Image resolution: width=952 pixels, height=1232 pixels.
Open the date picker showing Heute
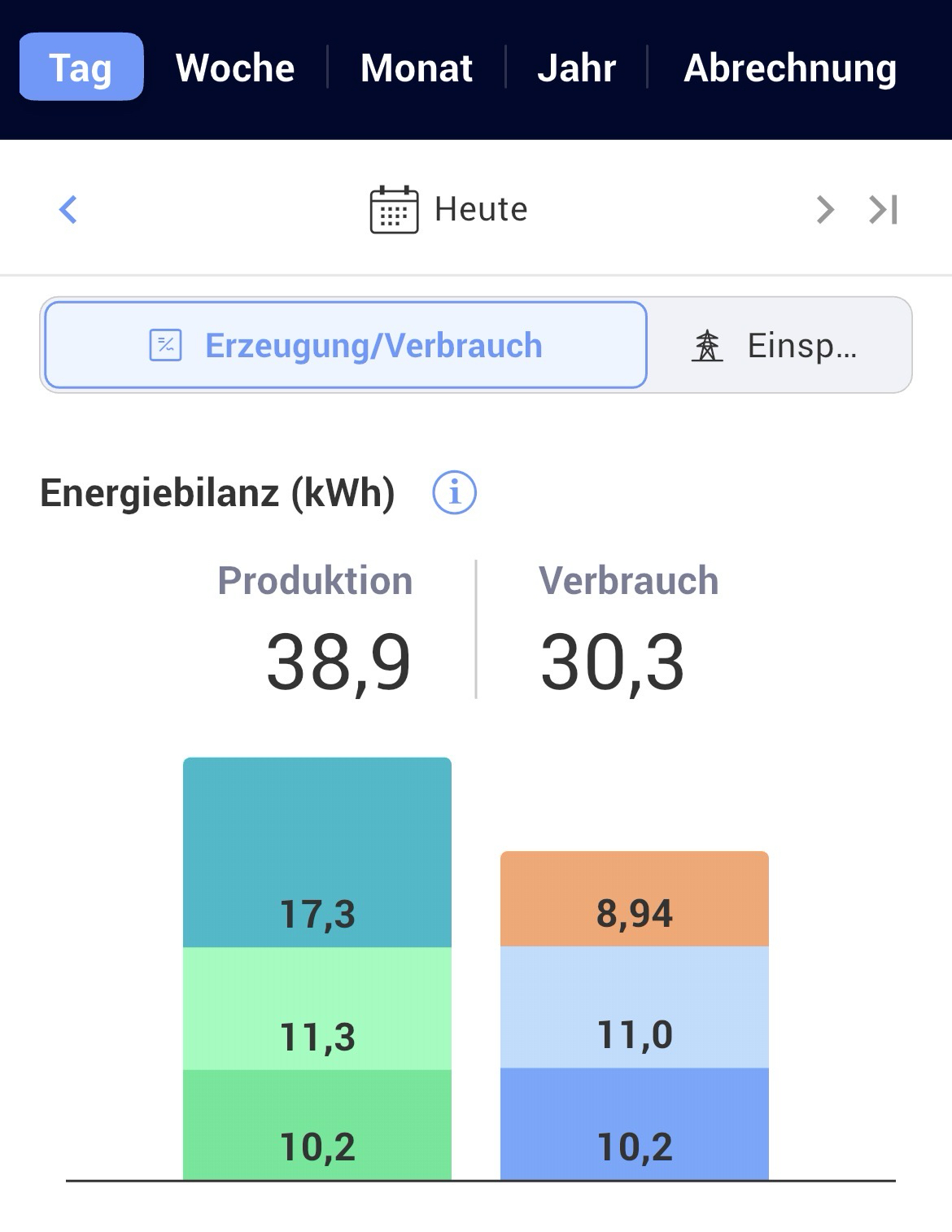coord(449,210)
